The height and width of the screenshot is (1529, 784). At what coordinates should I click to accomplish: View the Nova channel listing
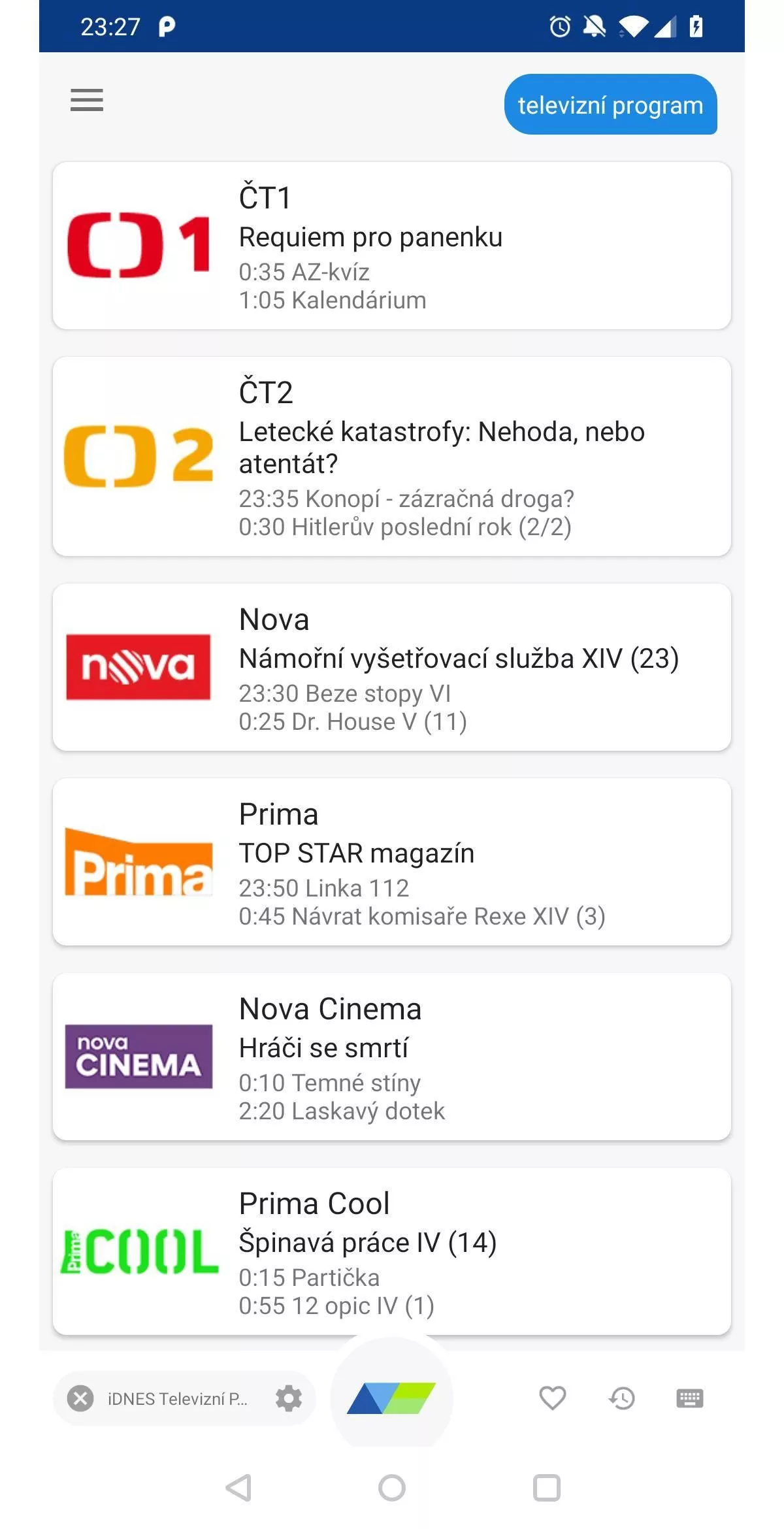[x=392, y=667]
